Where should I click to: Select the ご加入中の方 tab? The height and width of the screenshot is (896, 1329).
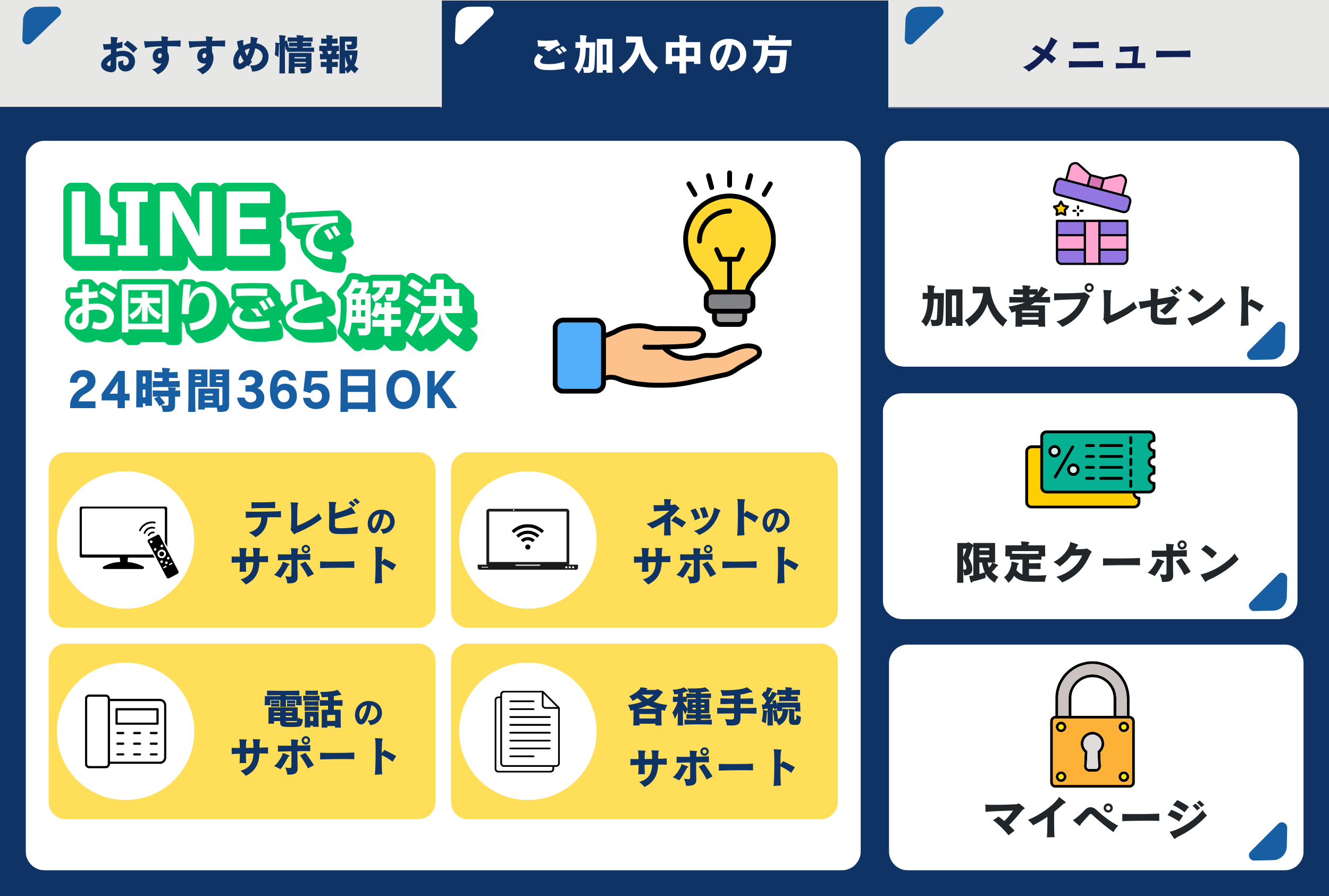664,54
